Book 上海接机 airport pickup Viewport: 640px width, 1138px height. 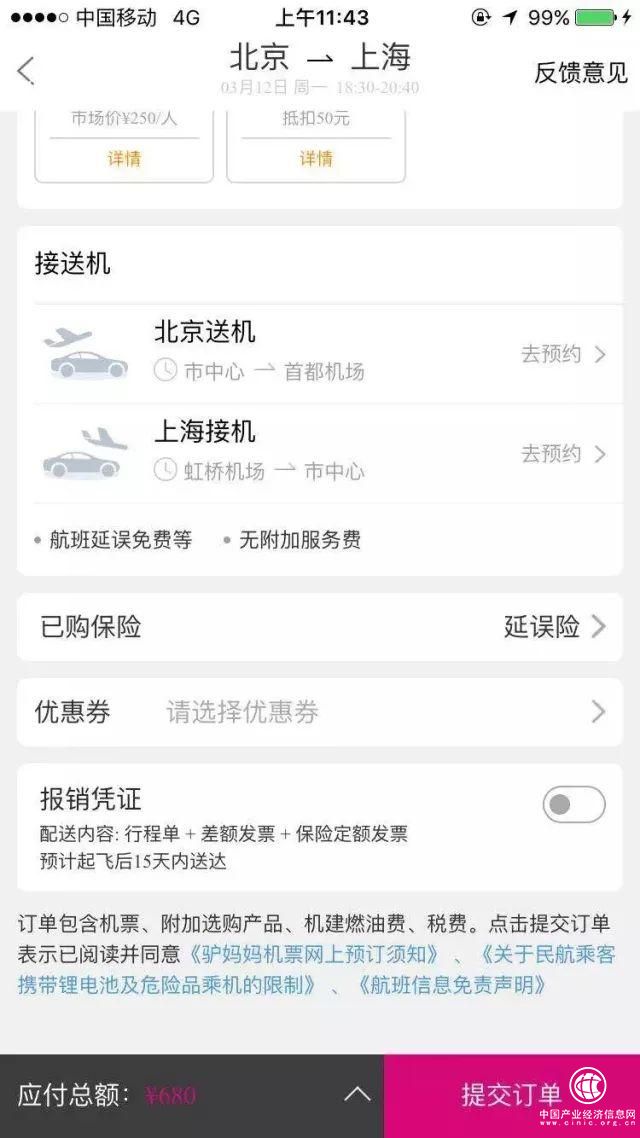pos(563,454)
